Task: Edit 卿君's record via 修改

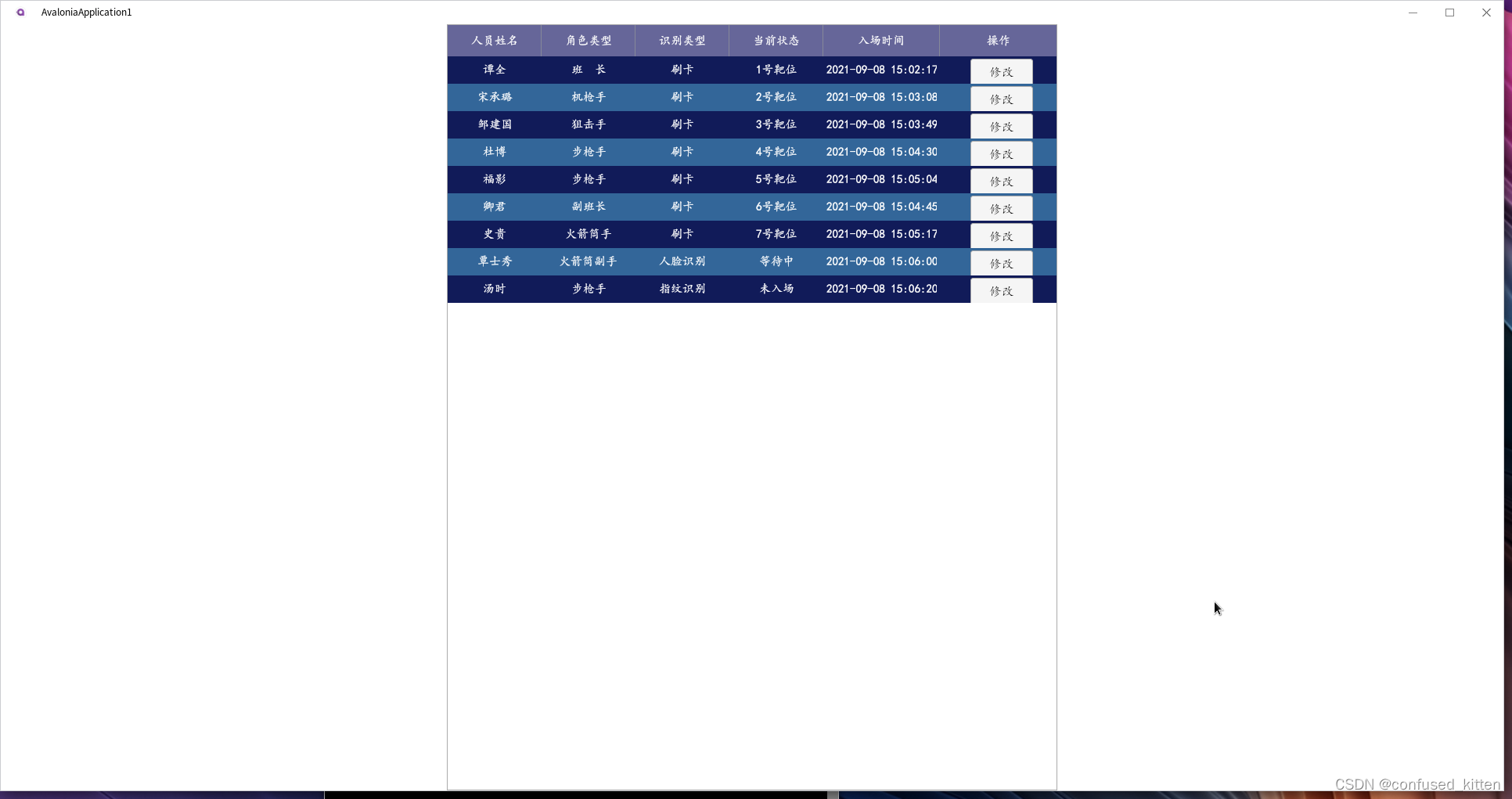Action: (1001, 208)
